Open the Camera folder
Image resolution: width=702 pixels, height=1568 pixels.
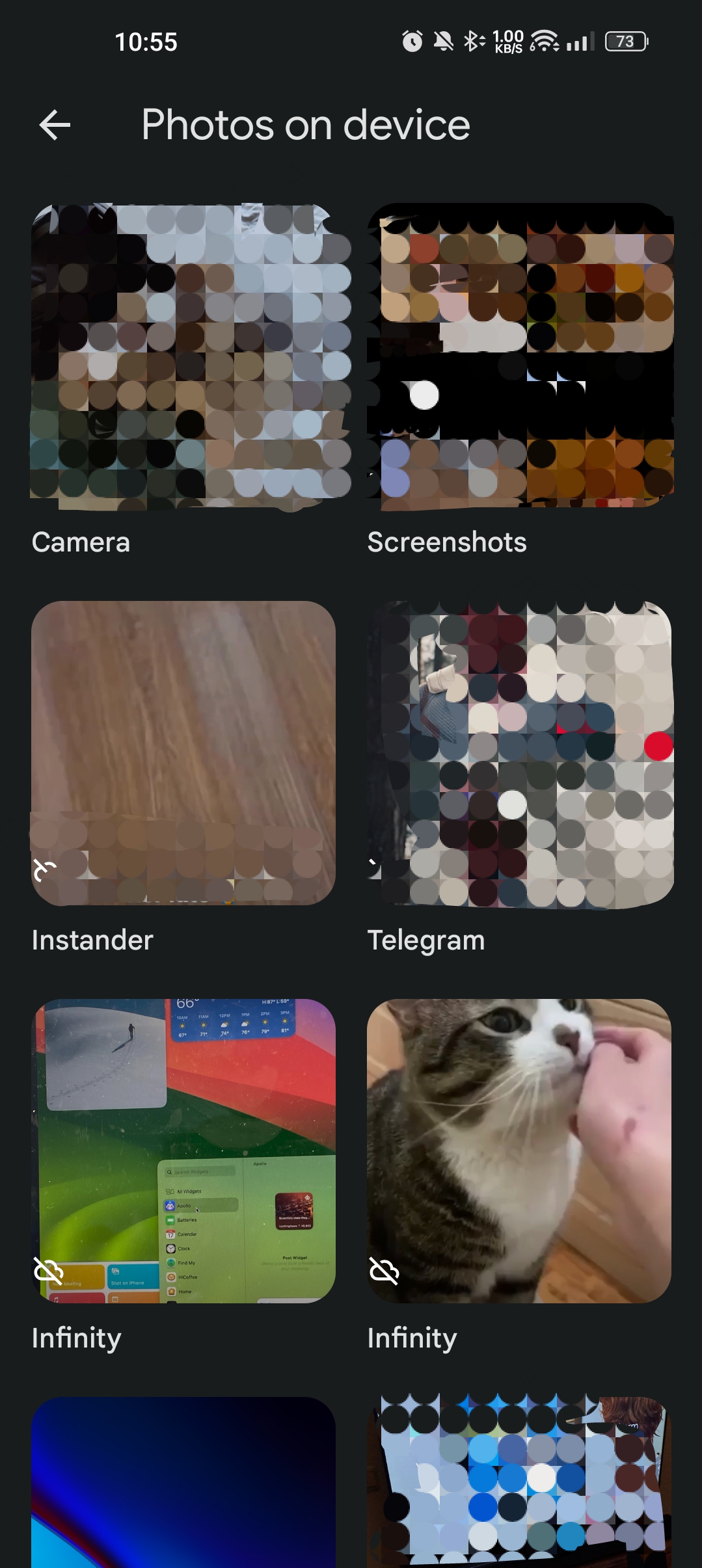tap(183, 356)
